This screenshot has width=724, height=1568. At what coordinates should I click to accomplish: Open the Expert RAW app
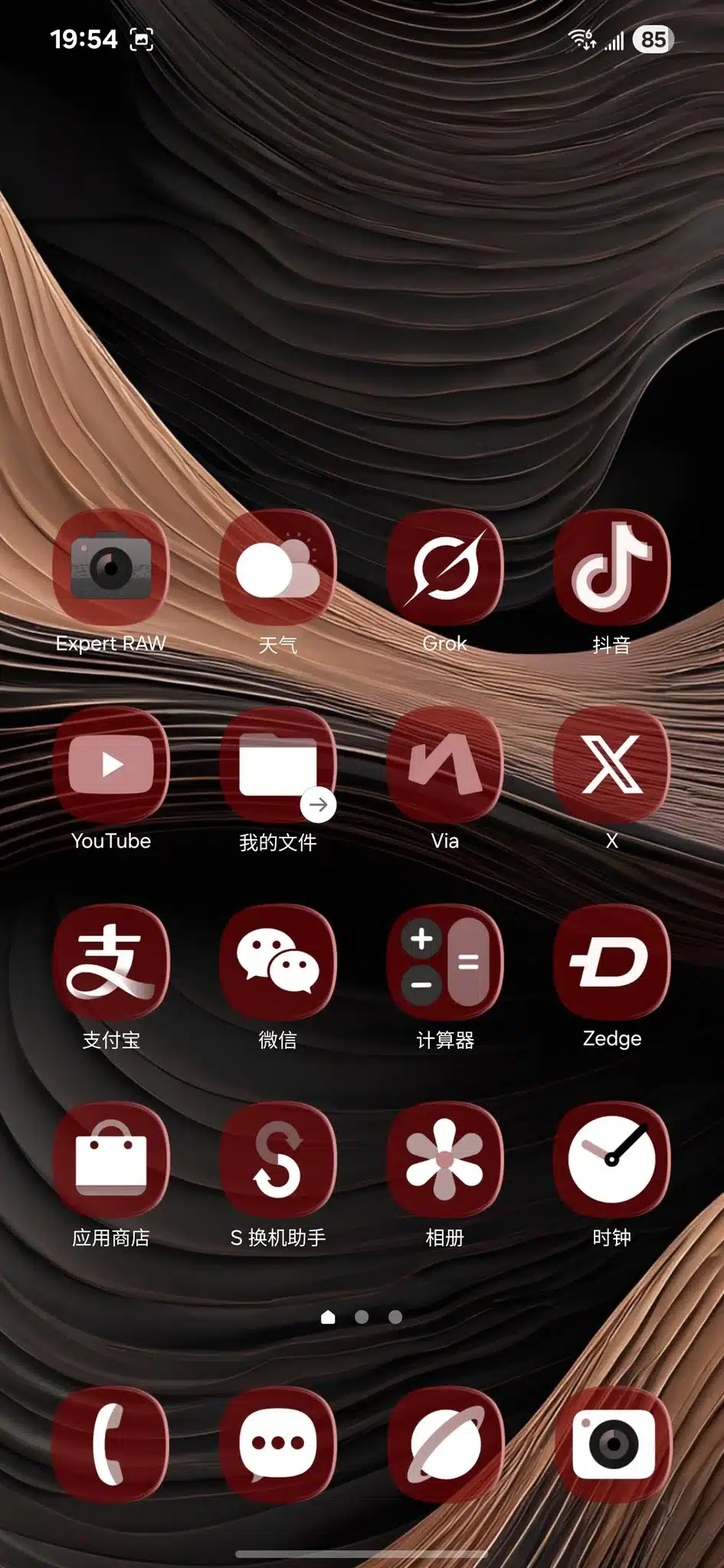[111, 567]
